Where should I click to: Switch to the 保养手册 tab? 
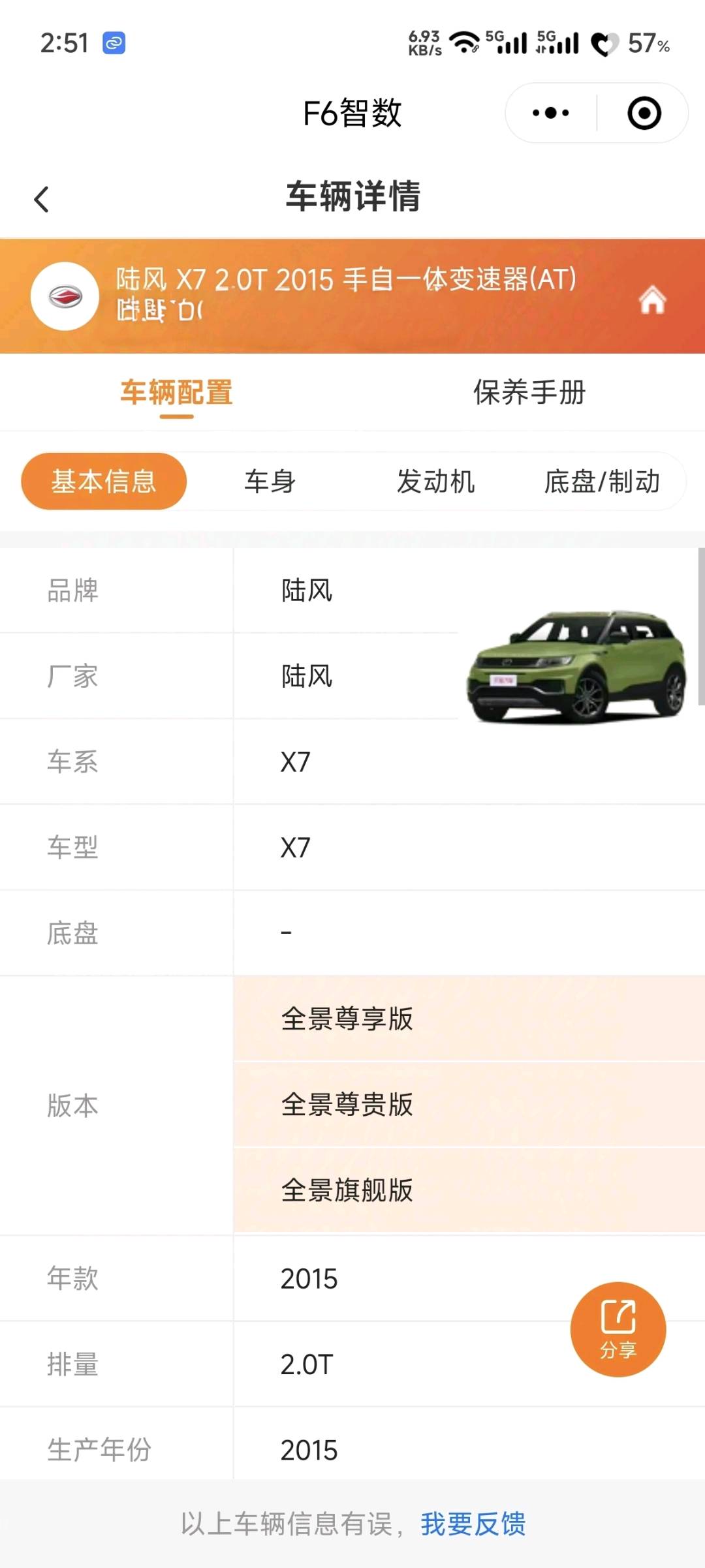[x=529, y=392]
